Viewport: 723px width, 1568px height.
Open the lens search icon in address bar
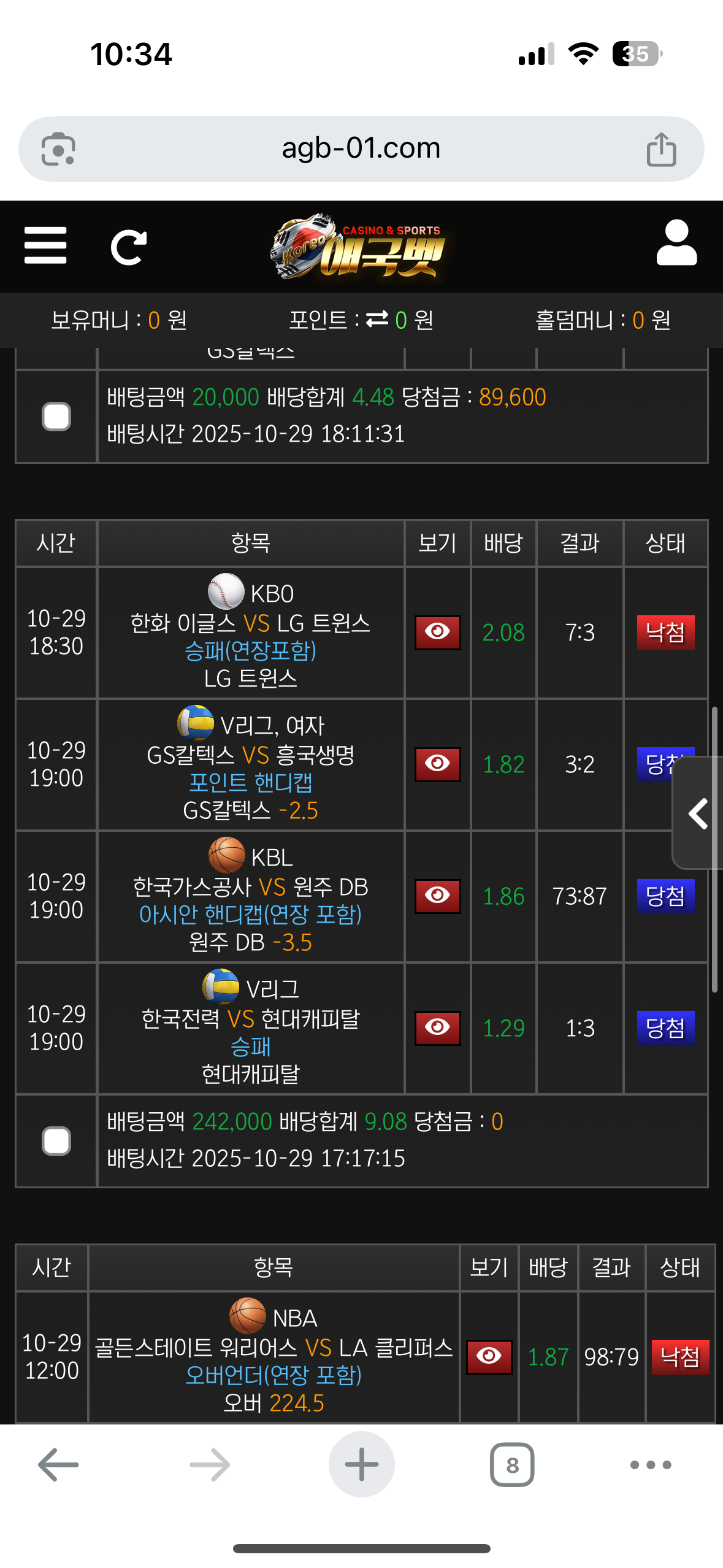coord(58,149)
